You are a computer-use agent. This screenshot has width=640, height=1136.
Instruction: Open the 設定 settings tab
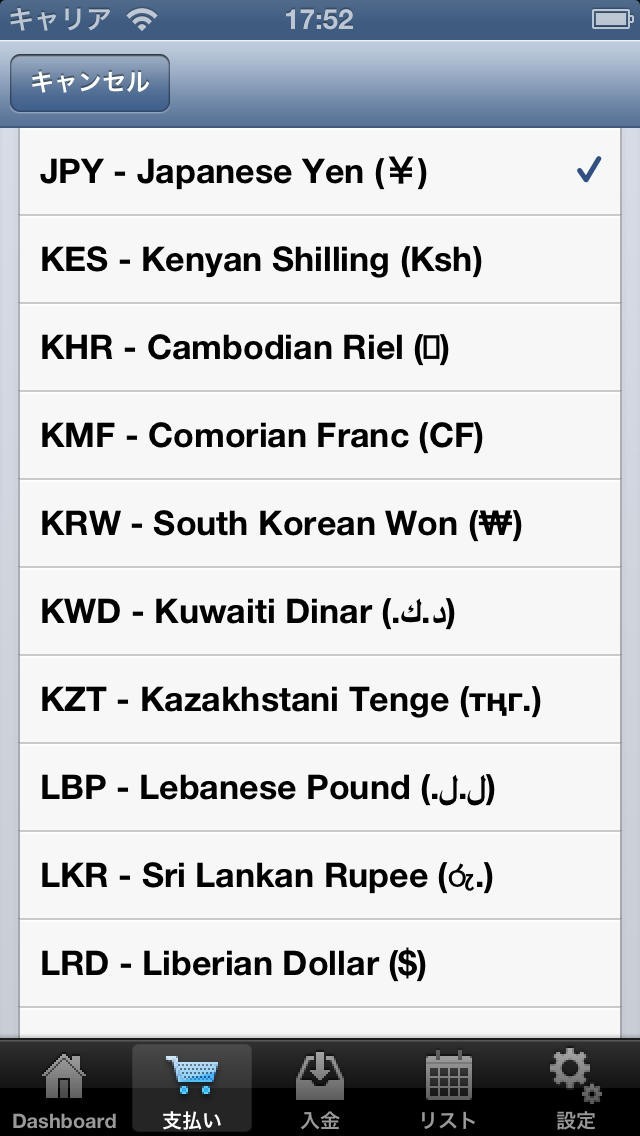point(576,1090)
